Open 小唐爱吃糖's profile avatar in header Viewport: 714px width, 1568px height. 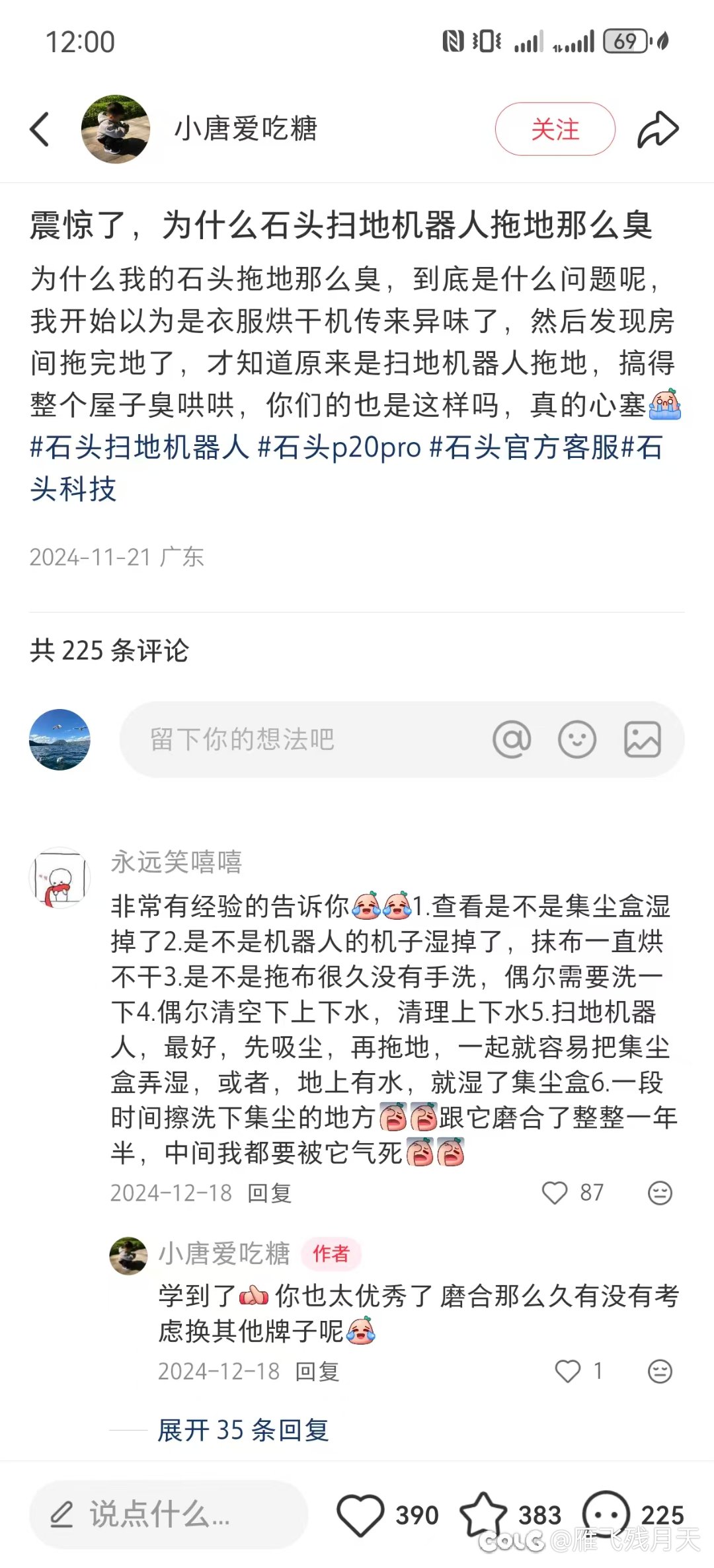point(115,129)
